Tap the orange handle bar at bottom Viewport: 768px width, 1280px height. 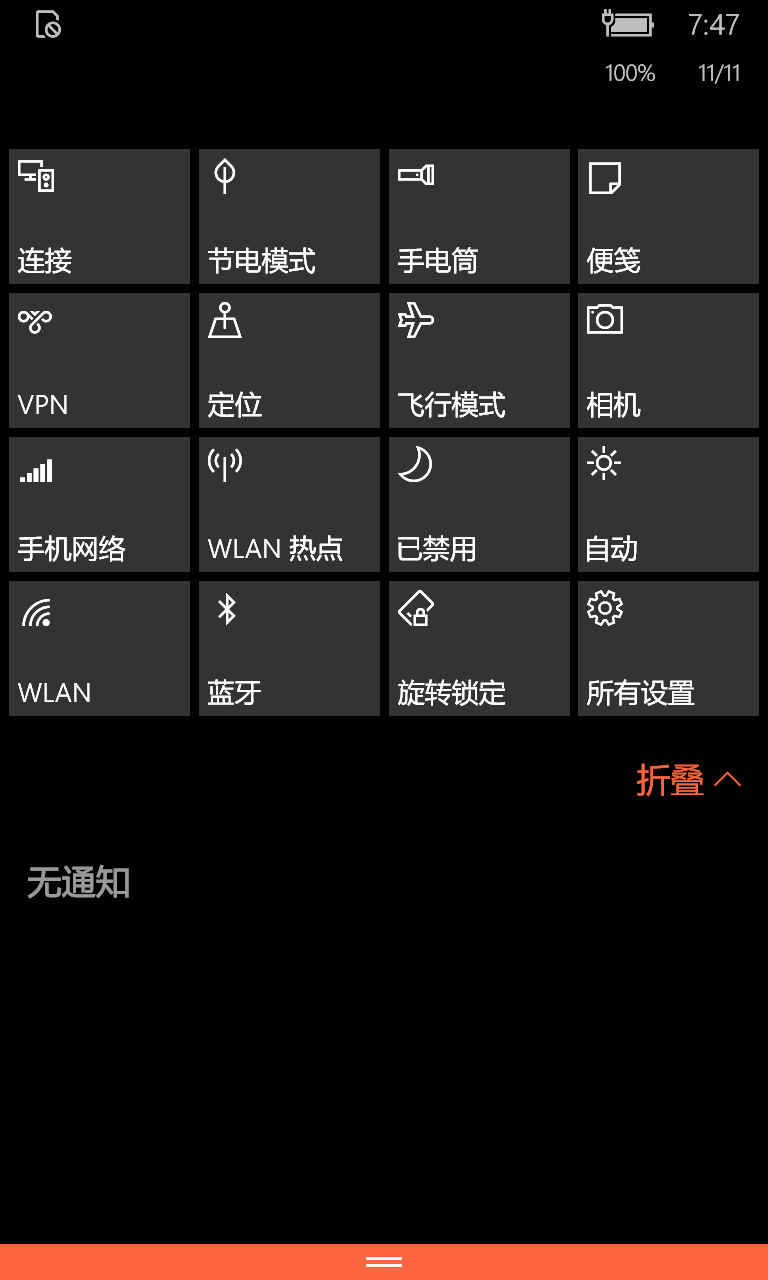384,1262
